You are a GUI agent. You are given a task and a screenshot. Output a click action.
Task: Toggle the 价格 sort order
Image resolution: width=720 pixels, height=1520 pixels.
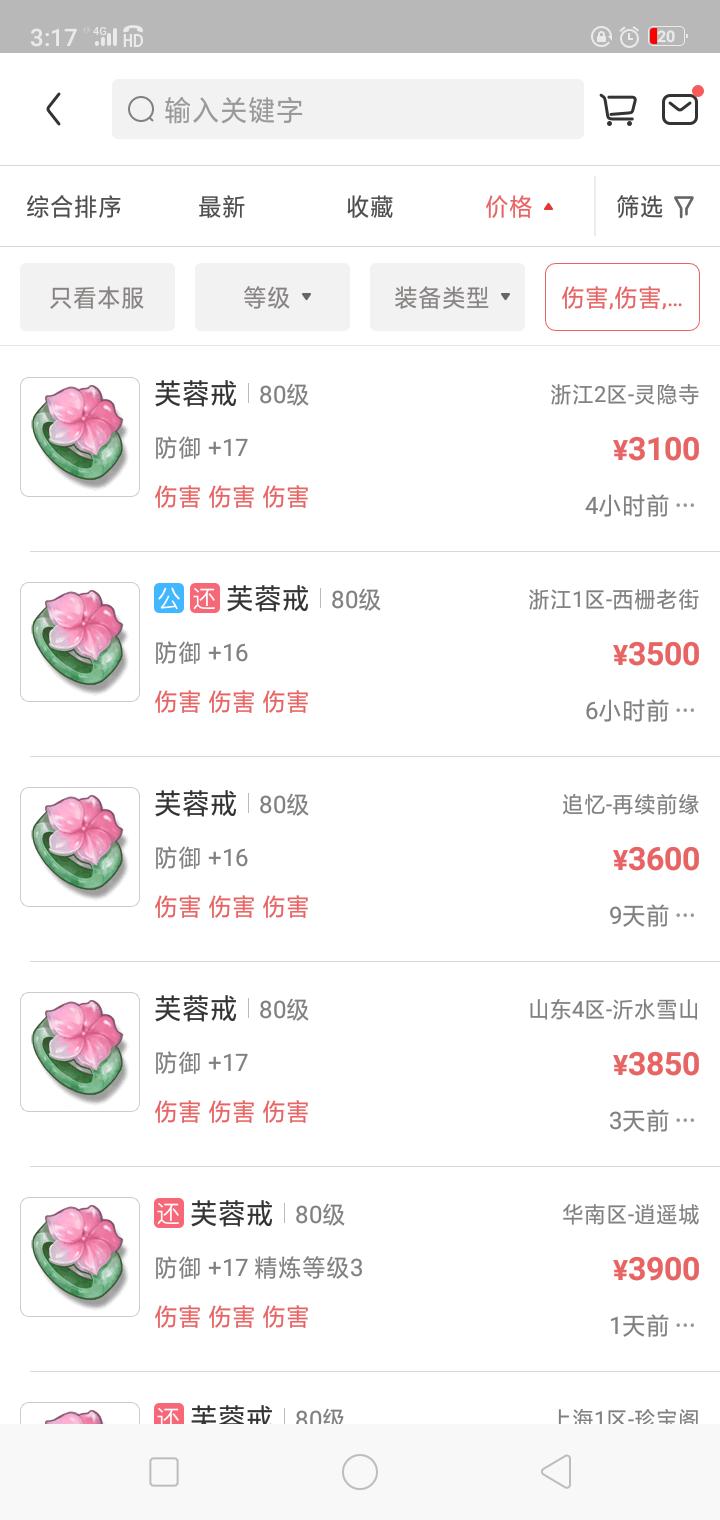[519, 207]
